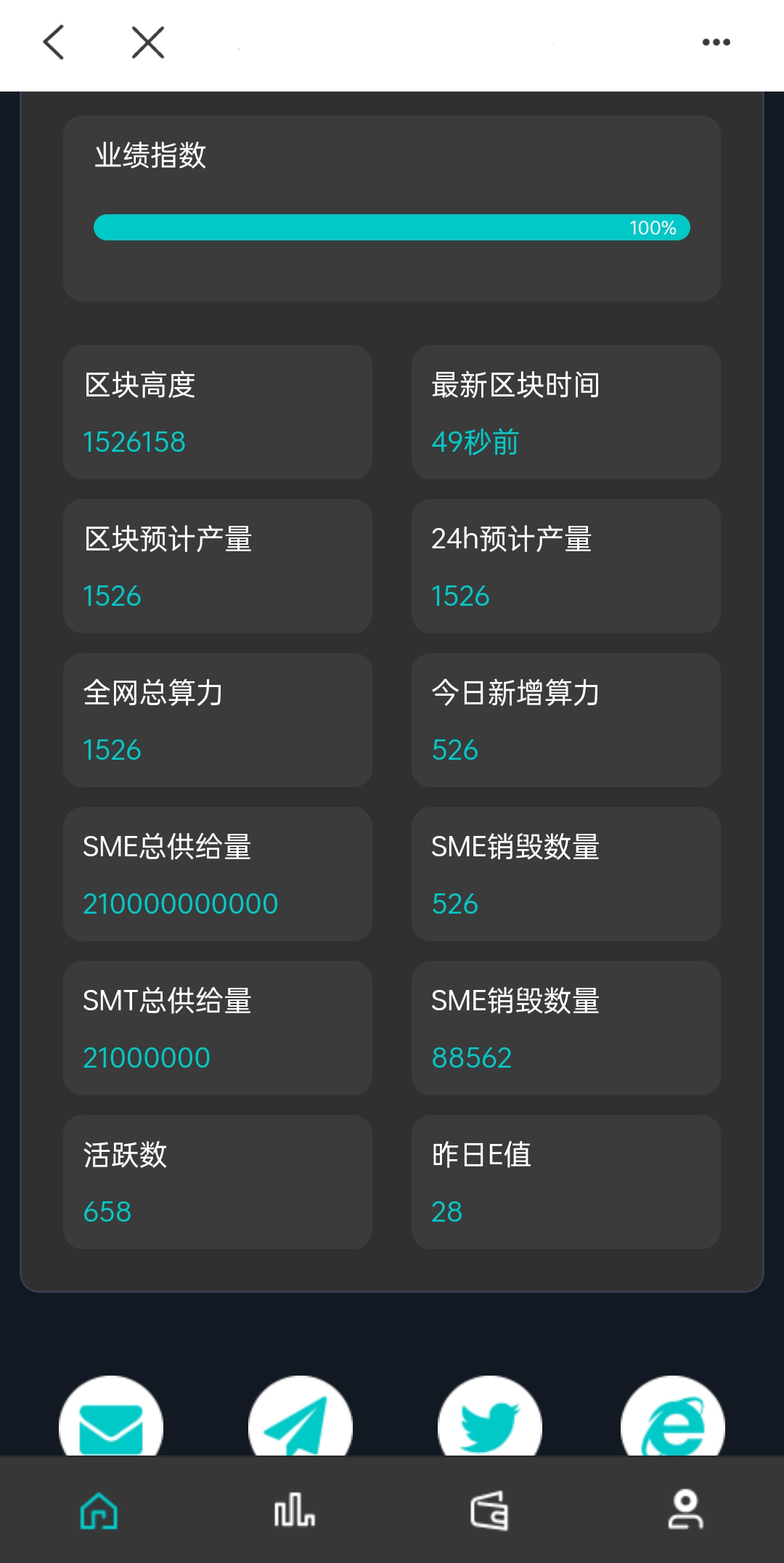
Task: Open the three-dot overflow menu
Action: 716,42
